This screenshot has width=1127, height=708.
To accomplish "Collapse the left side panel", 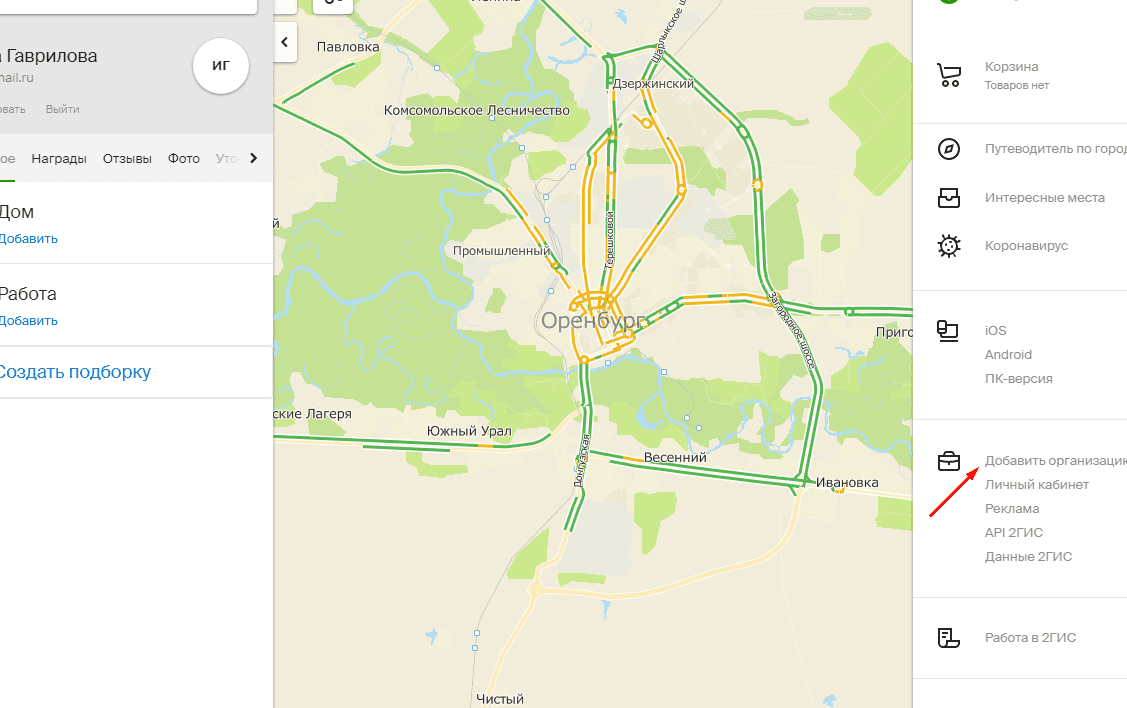I will pyautogui.click(x=285, y=42).
